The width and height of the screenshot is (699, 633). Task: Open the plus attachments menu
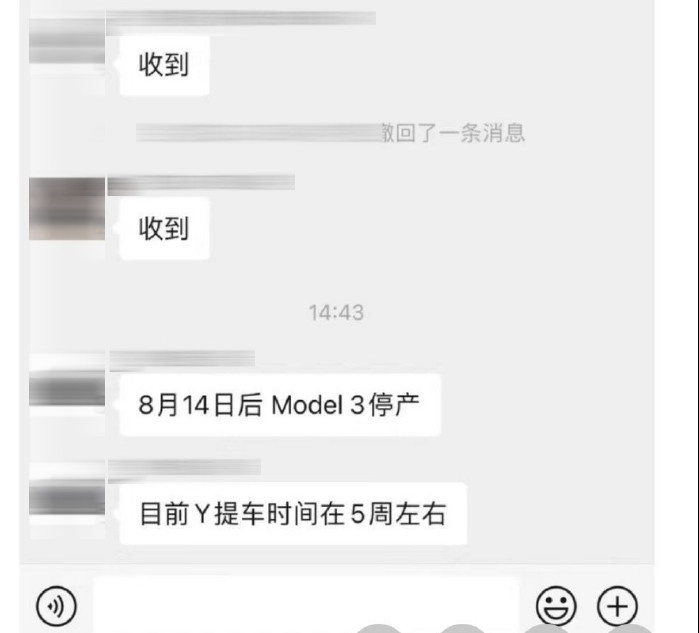[617, 605]
